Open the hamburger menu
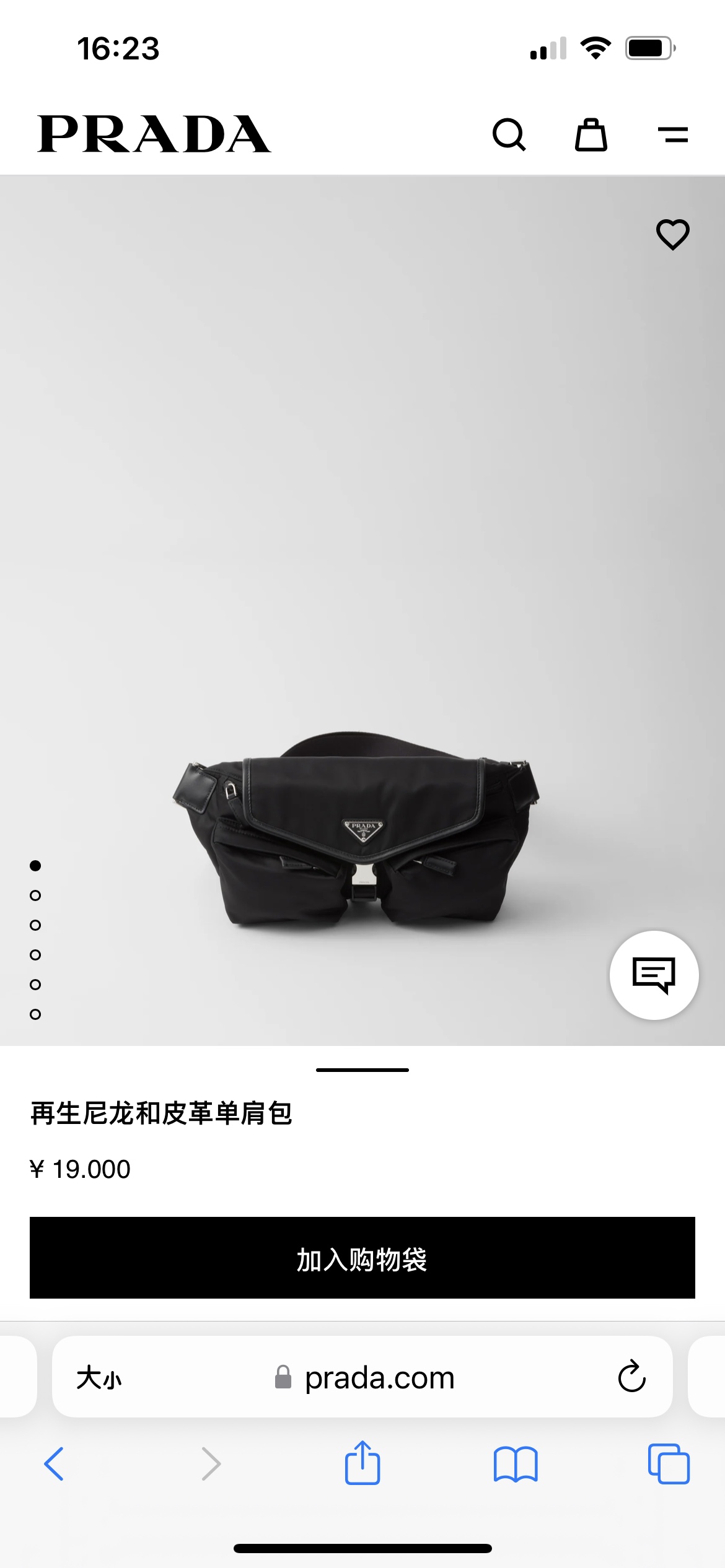This screenshot has height=1568, width=725. (673, 134)
